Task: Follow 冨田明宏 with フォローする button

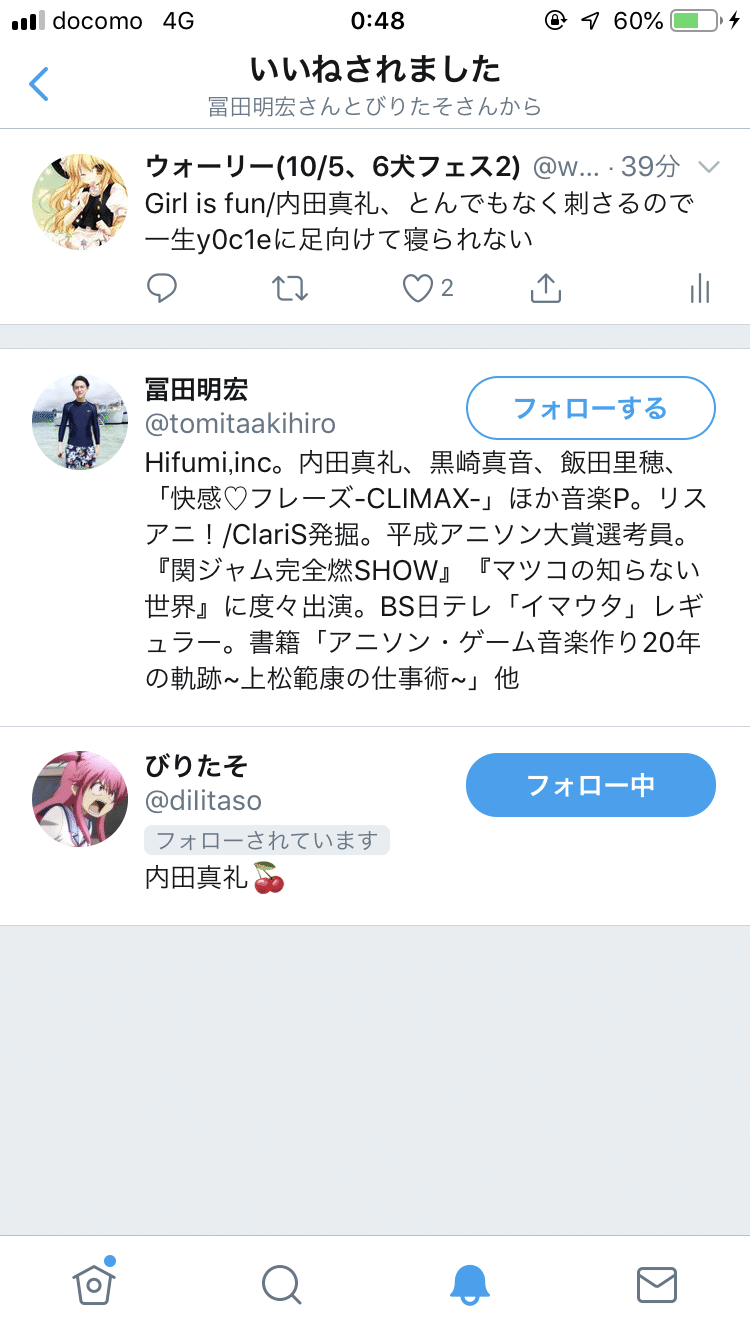Action: pos(590,408)
